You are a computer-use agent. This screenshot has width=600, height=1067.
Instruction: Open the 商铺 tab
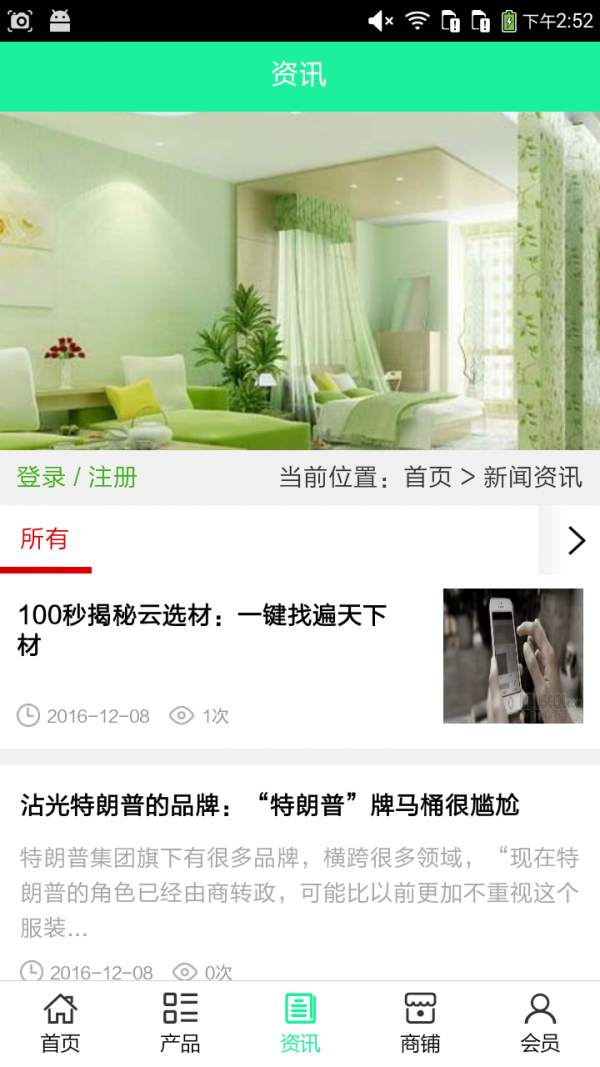(x=420, y=1023)
